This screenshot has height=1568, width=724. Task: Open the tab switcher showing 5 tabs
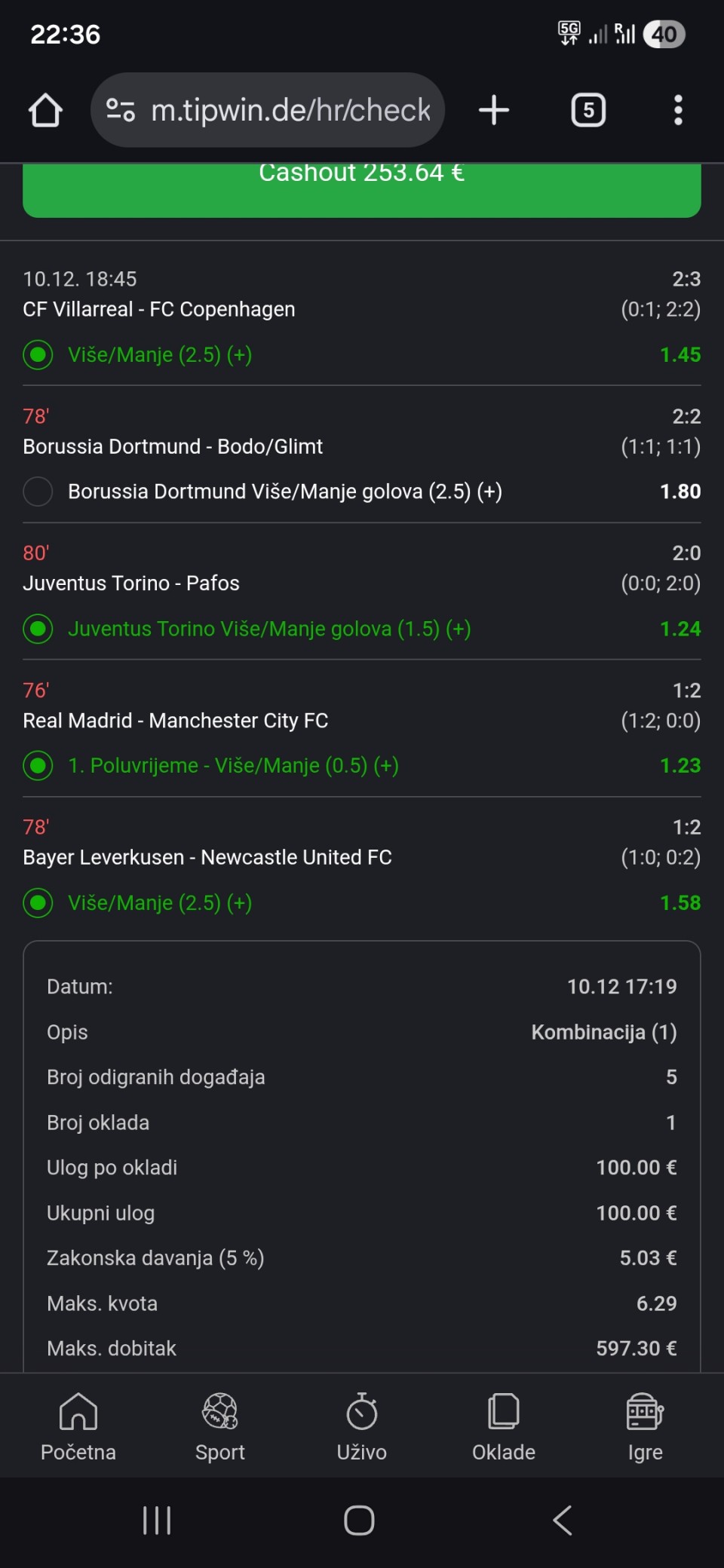[588, 110]
